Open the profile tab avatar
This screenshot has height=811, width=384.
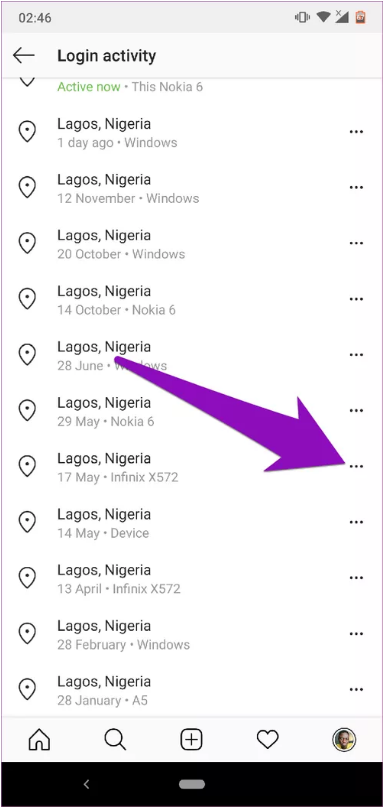click(344, 740)
